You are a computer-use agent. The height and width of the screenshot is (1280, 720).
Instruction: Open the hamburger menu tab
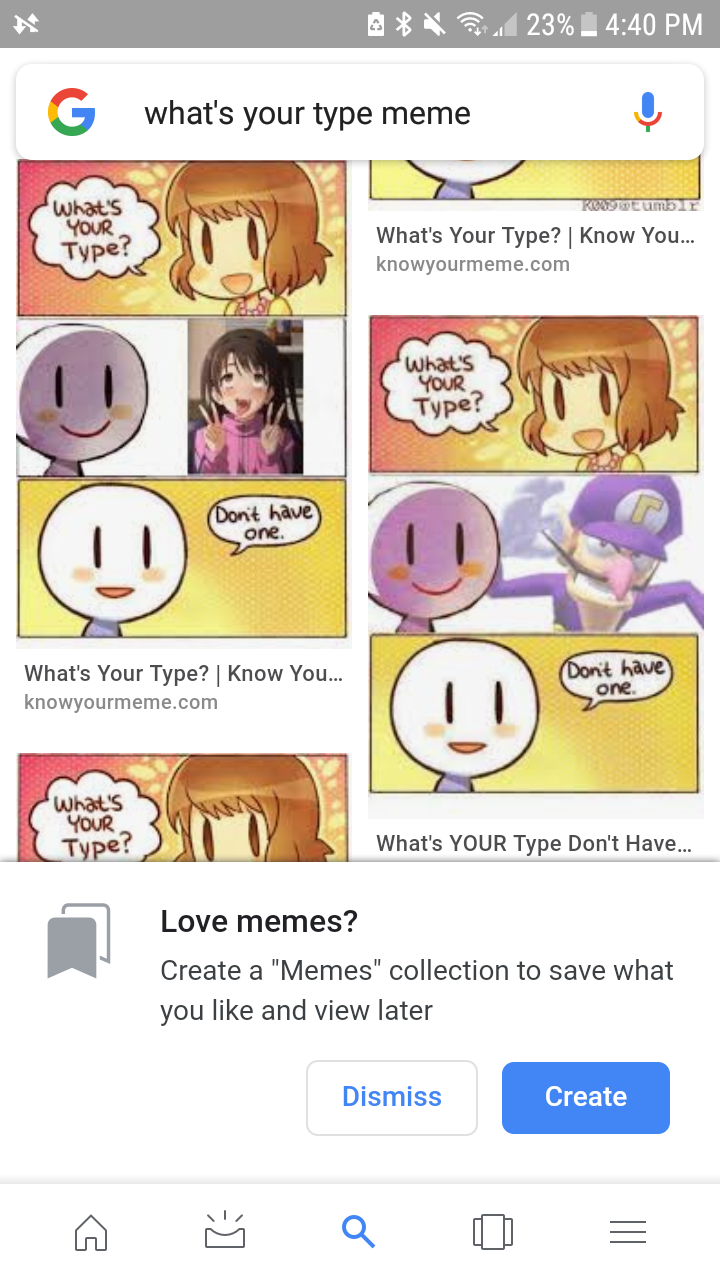[627, 1231]
